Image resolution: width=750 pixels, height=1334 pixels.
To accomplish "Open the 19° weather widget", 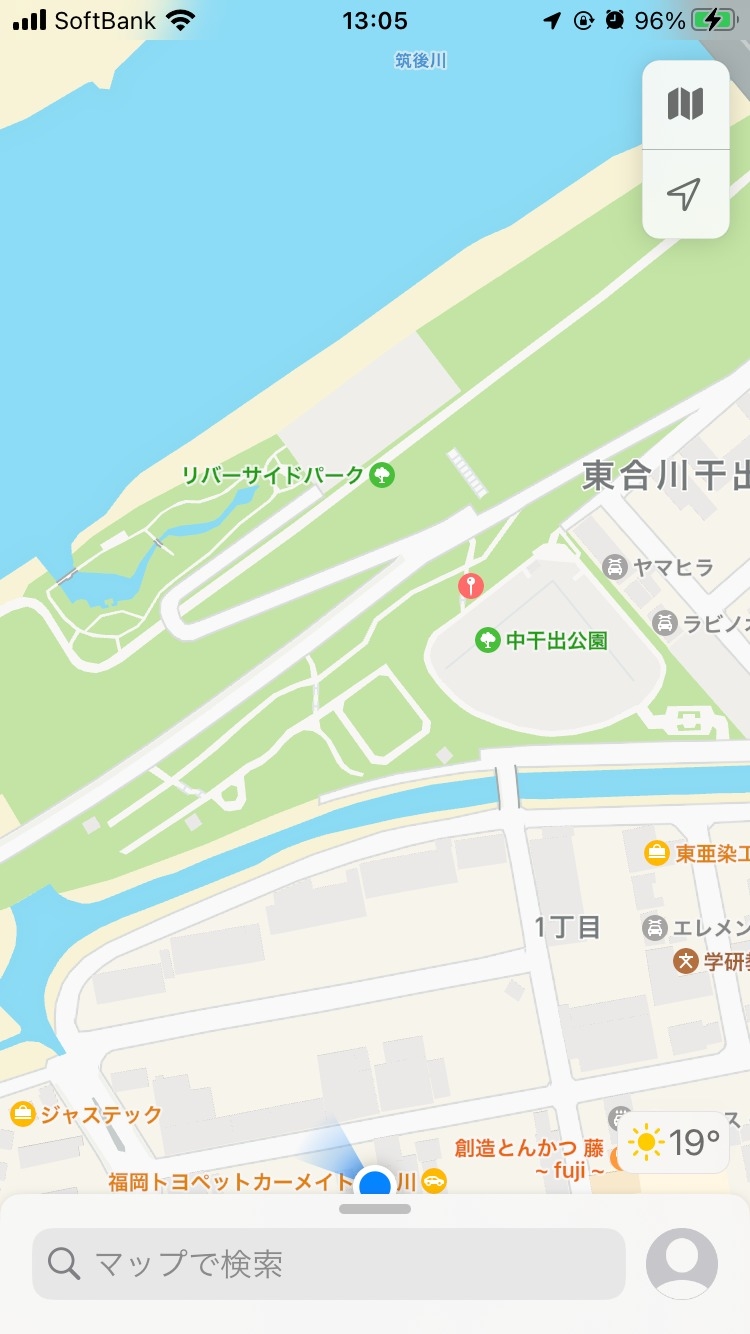I will coord(674,1142).
